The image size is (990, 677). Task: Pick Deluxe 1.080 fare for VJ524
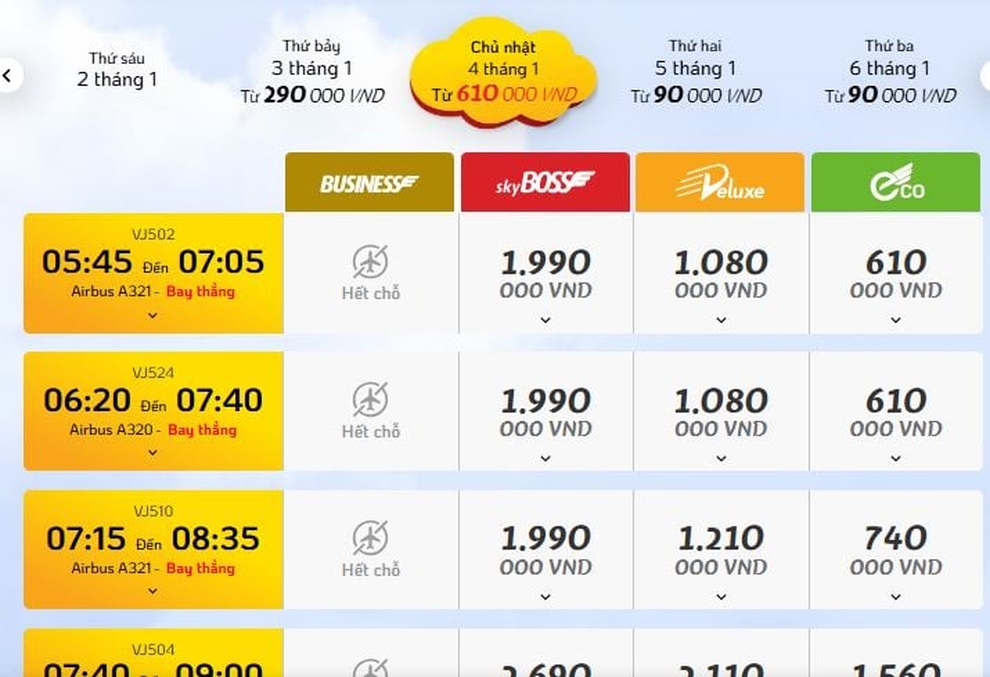coord(720,412)
